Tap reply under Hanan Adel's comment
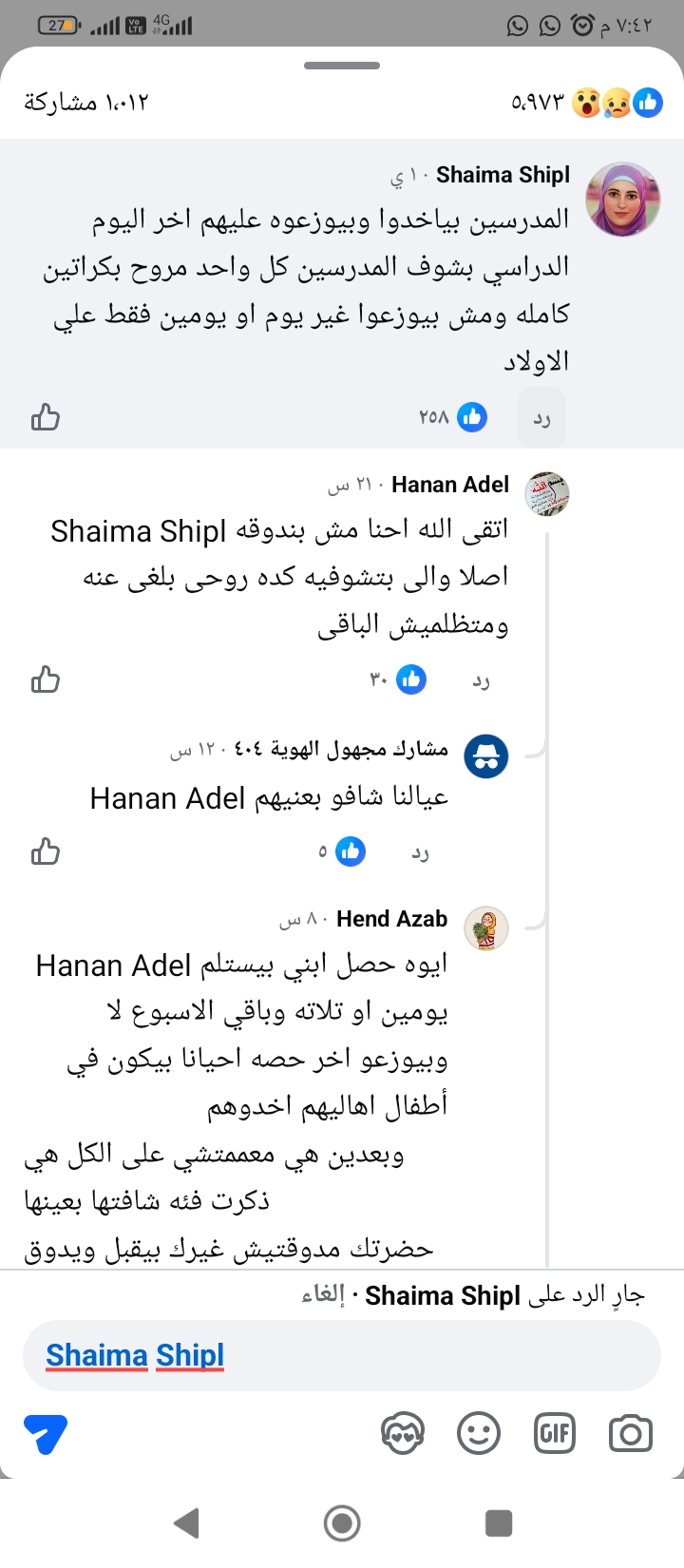 pos(481,680)
